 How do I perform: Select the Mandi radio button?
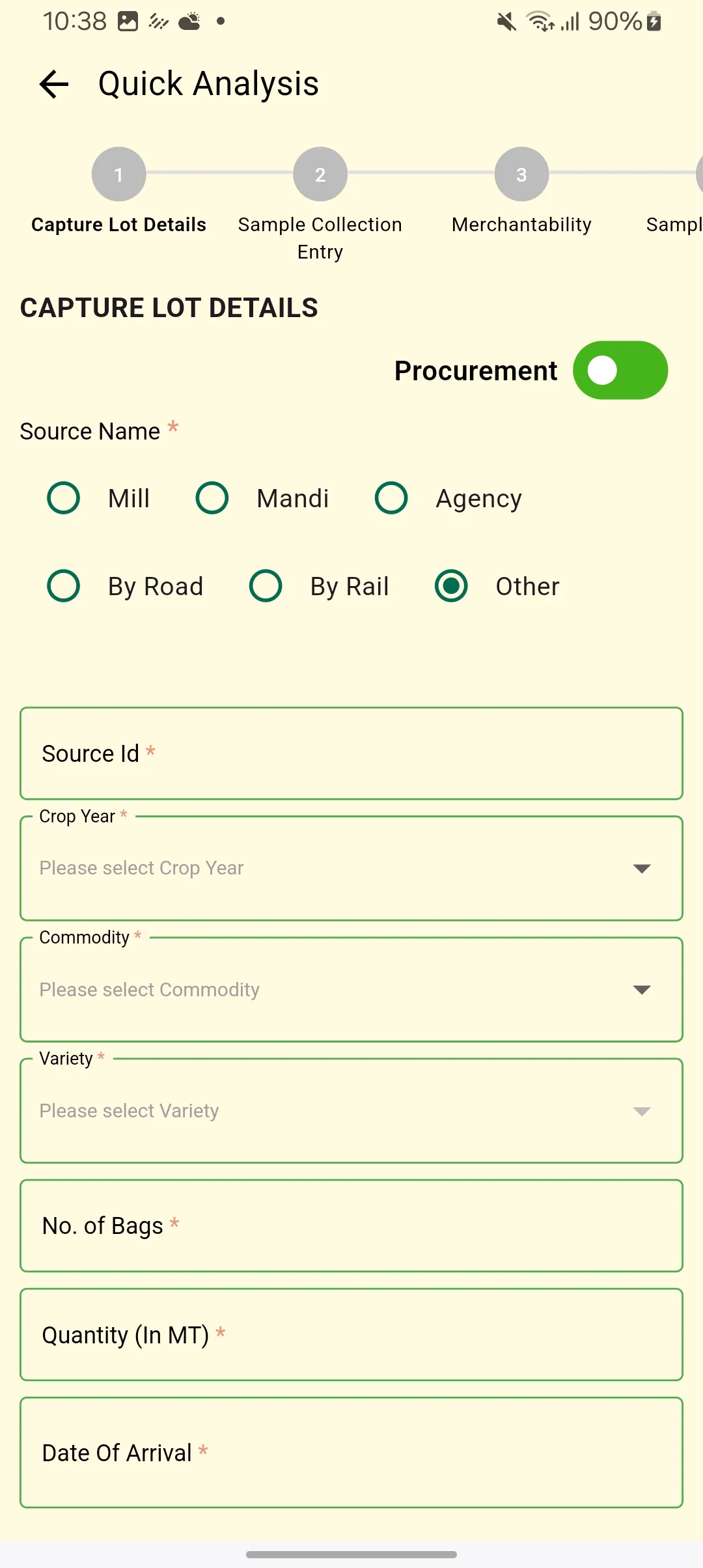213,498
